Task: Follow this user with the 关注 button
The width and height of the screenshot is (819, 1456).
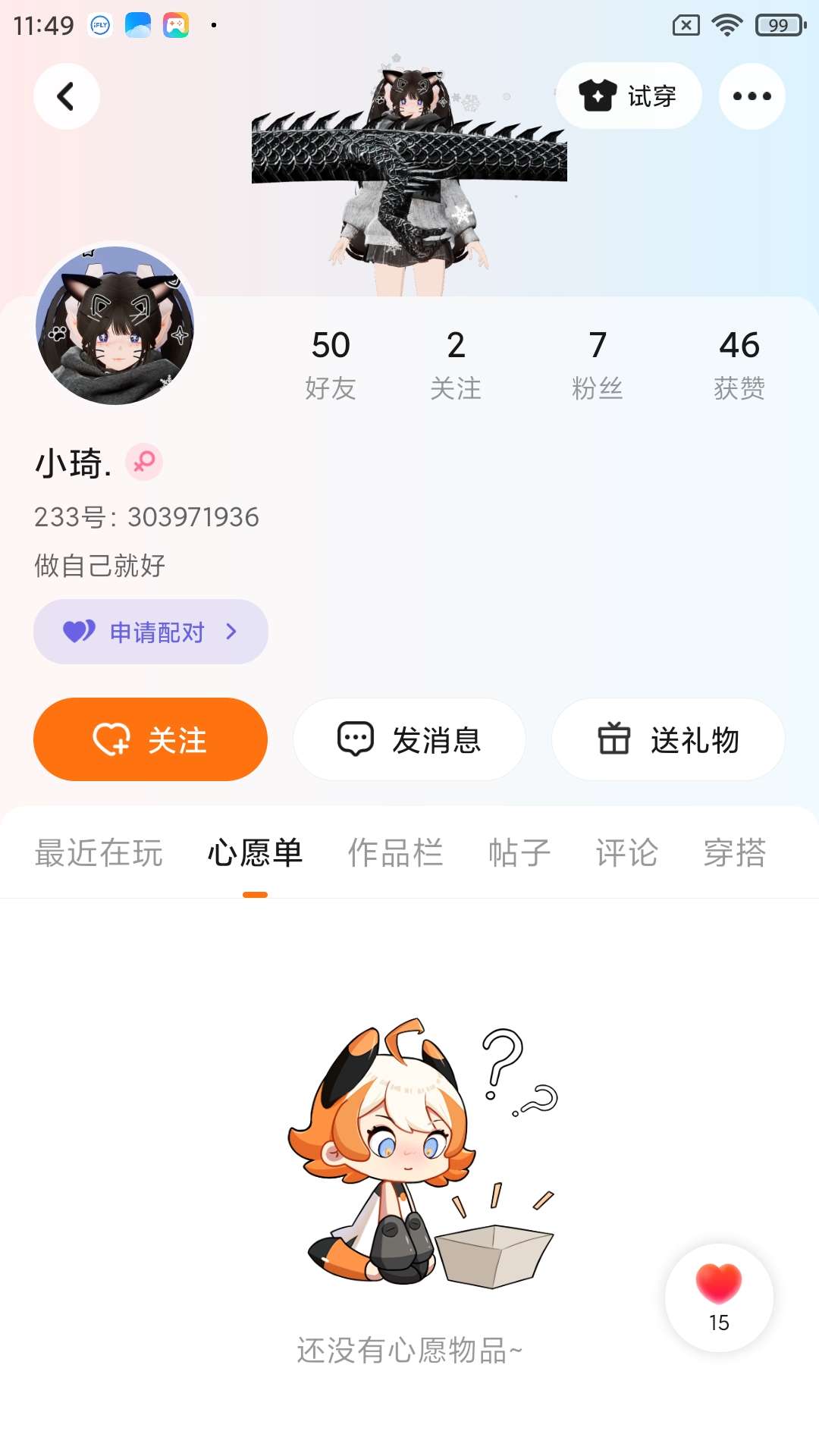Action: click(150, 739)
